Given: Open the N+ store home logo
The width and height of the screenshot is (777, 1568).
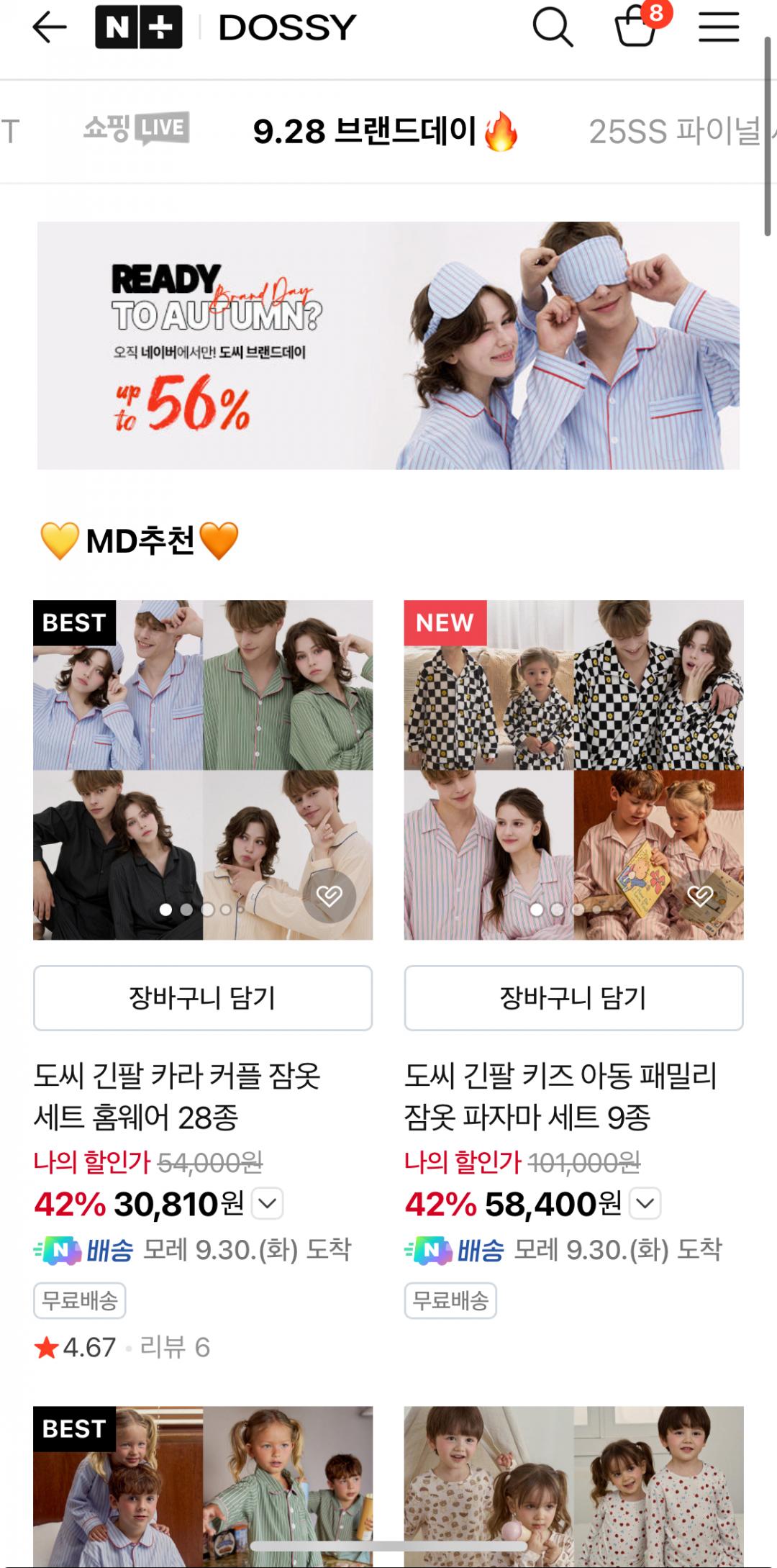Looking at the screenshot, I should click(138, 28).
